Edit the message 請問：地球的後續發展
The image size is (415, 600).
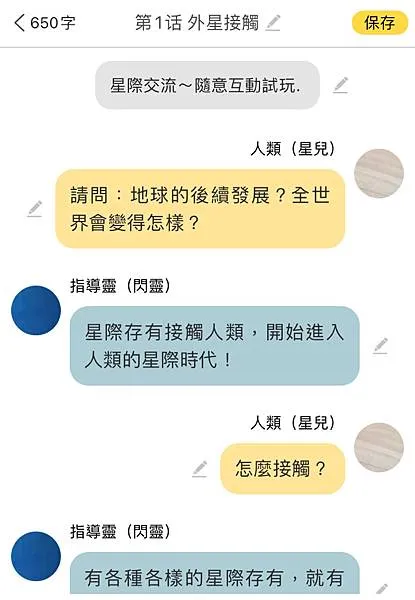pyautogui.click(x=35, y=209)
